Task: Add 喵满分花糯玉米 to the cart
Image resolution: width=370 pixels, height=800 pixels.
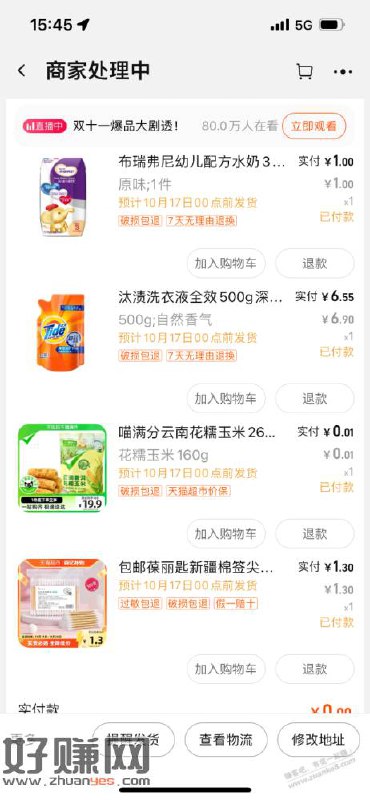Action: click(x=226, y=534)
